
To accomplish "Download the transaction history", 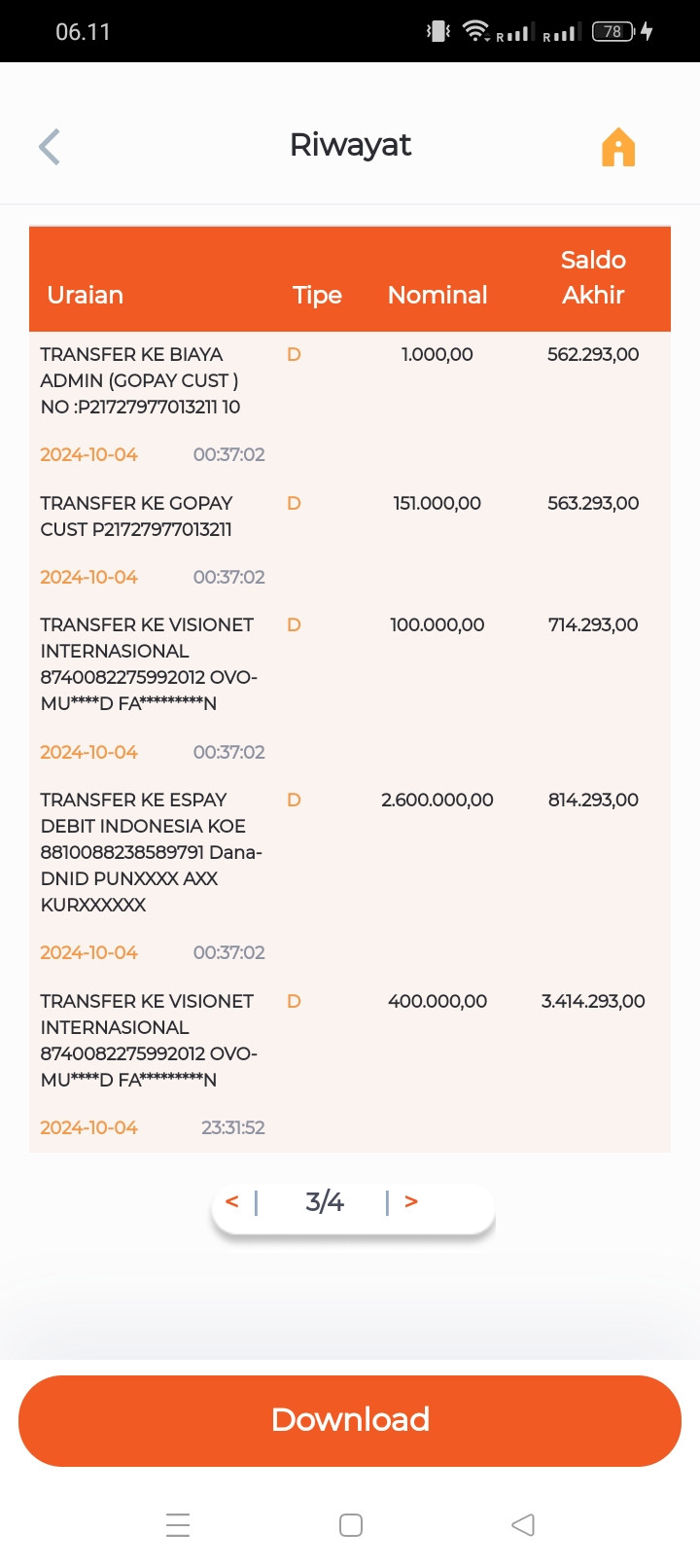I will point(350,1420).
